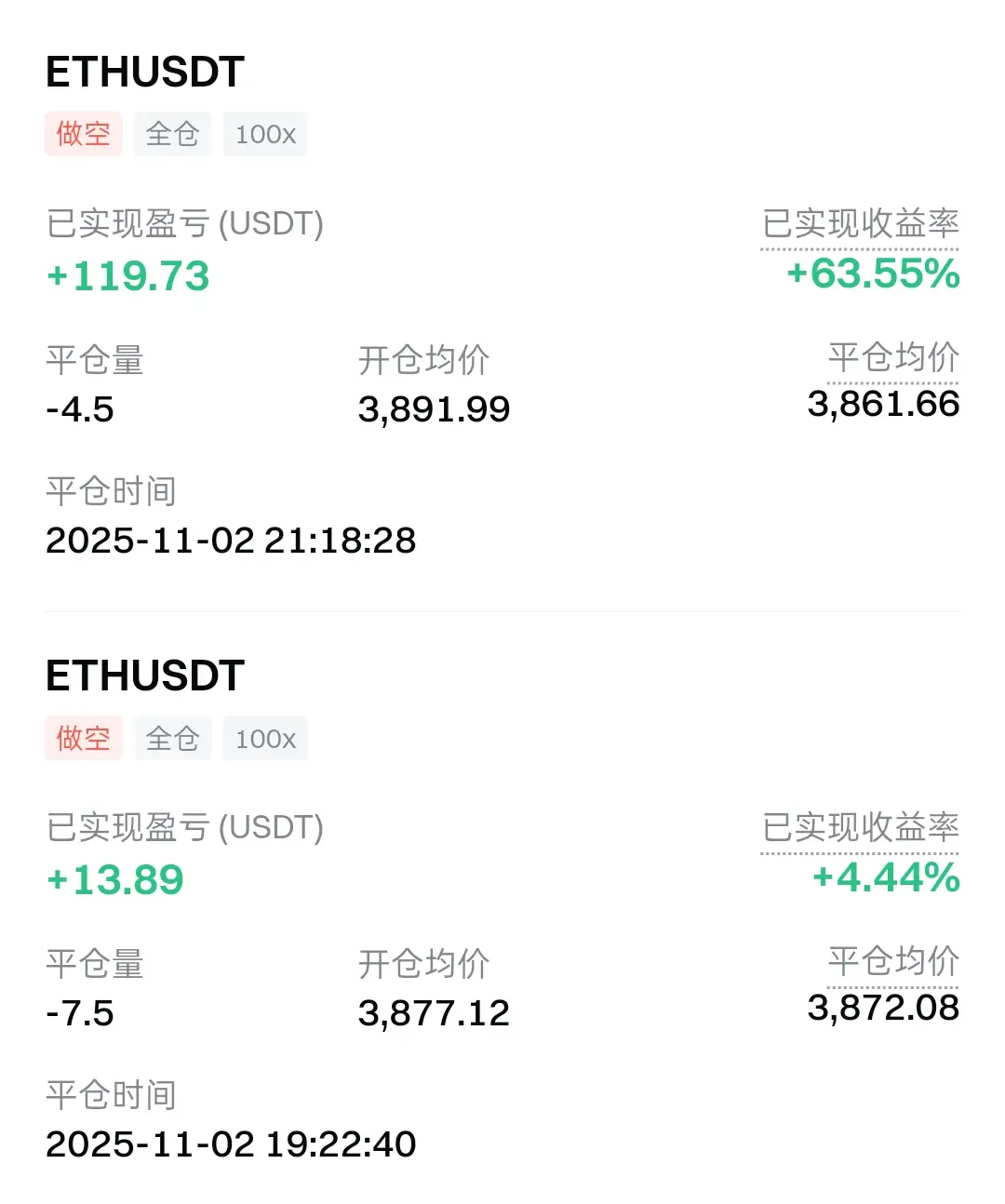Open the ETHUSDT record with +119.73 profit
Viewport: 1005px width, 1204px height.
point(145,73)
